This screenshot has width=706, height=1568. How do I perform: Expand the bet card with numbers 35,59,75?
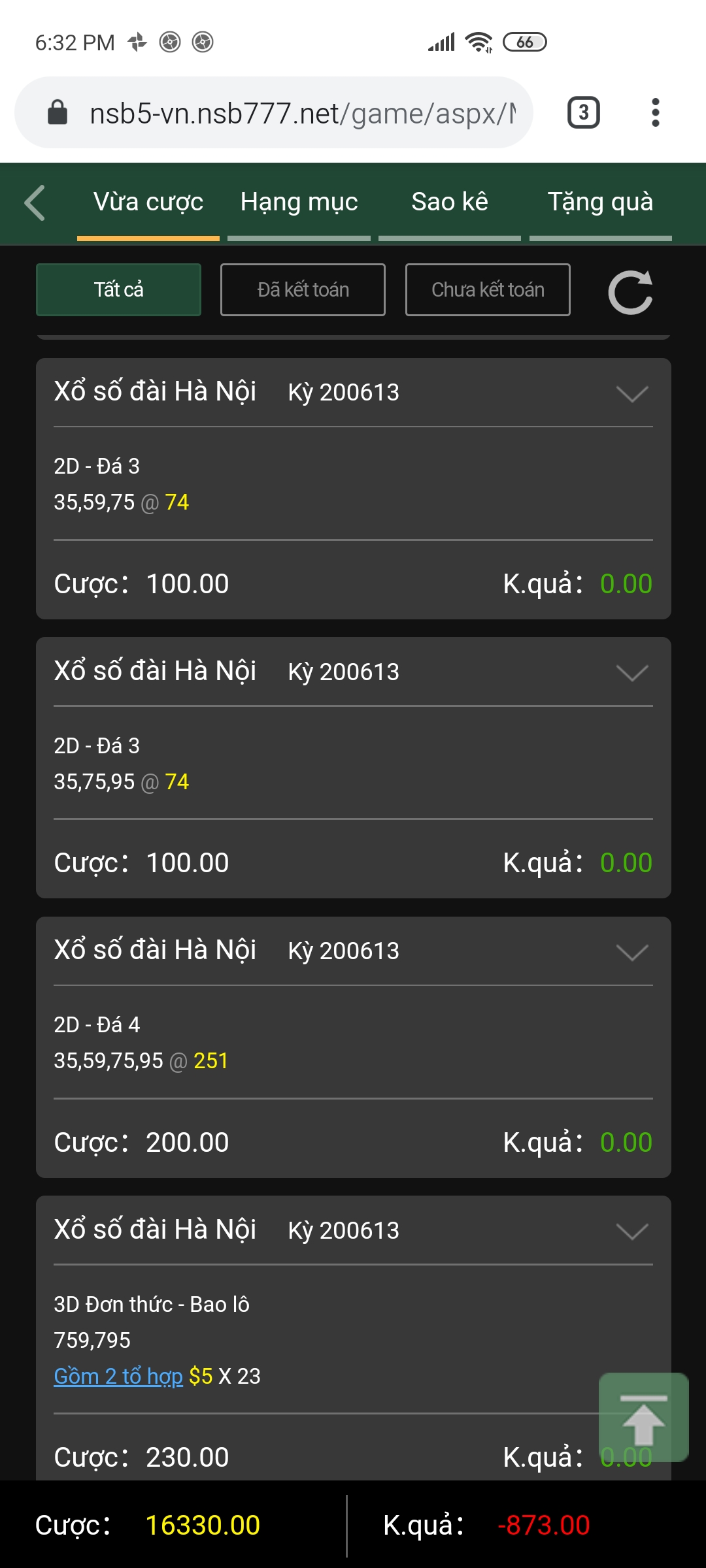[632, 394]
